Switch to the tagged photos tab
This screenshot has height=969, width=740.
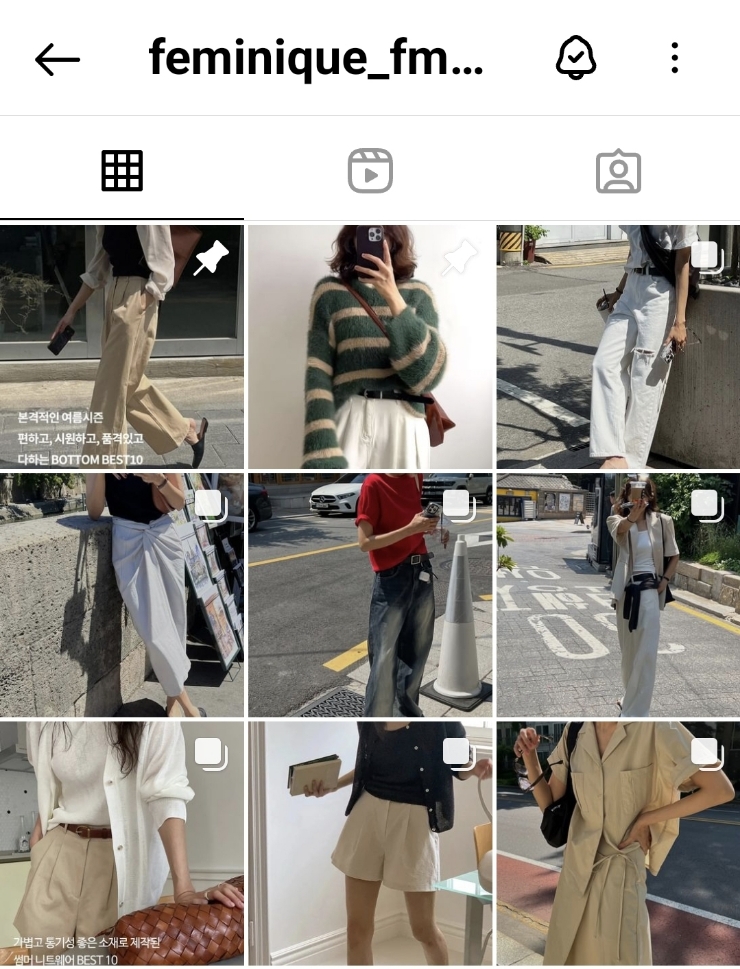618,171
